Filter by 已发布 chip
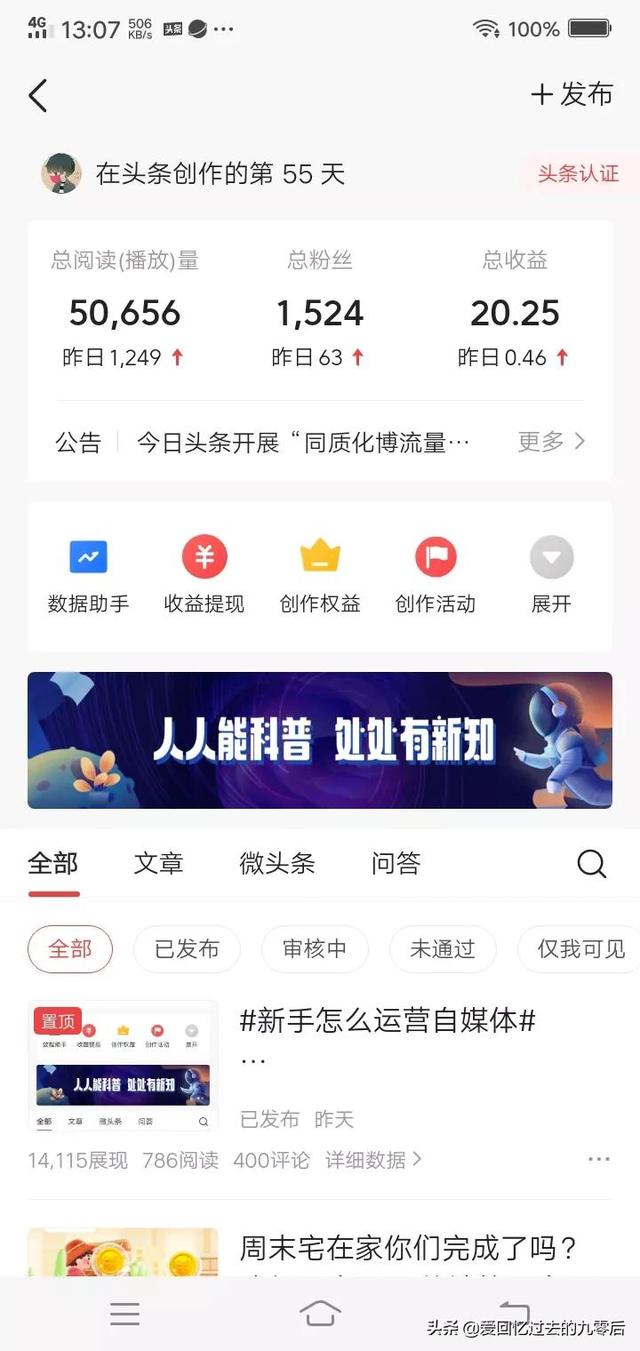640x1351 pixels. tap(187, 949)
